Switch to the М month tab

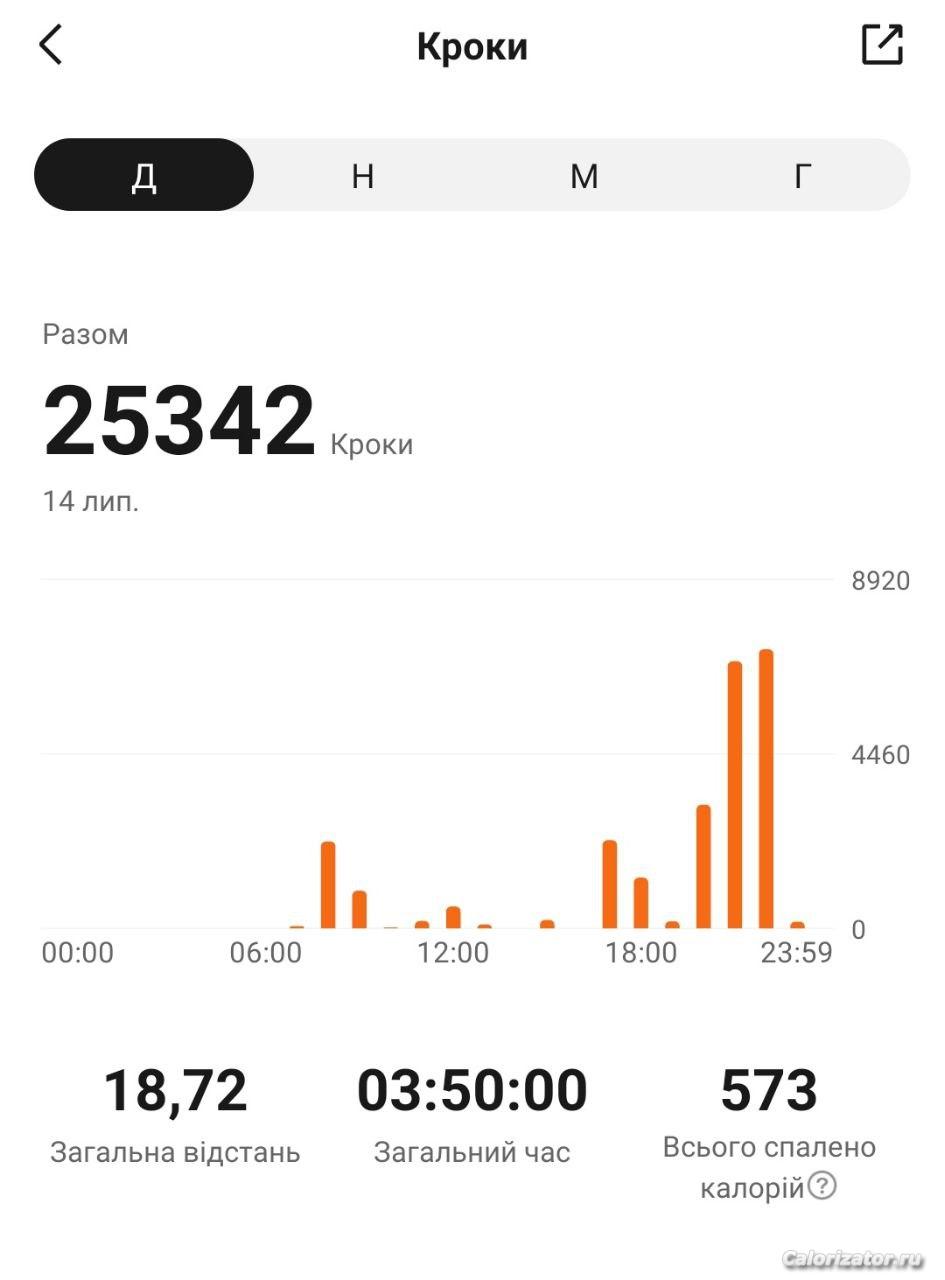pos(584,176)
